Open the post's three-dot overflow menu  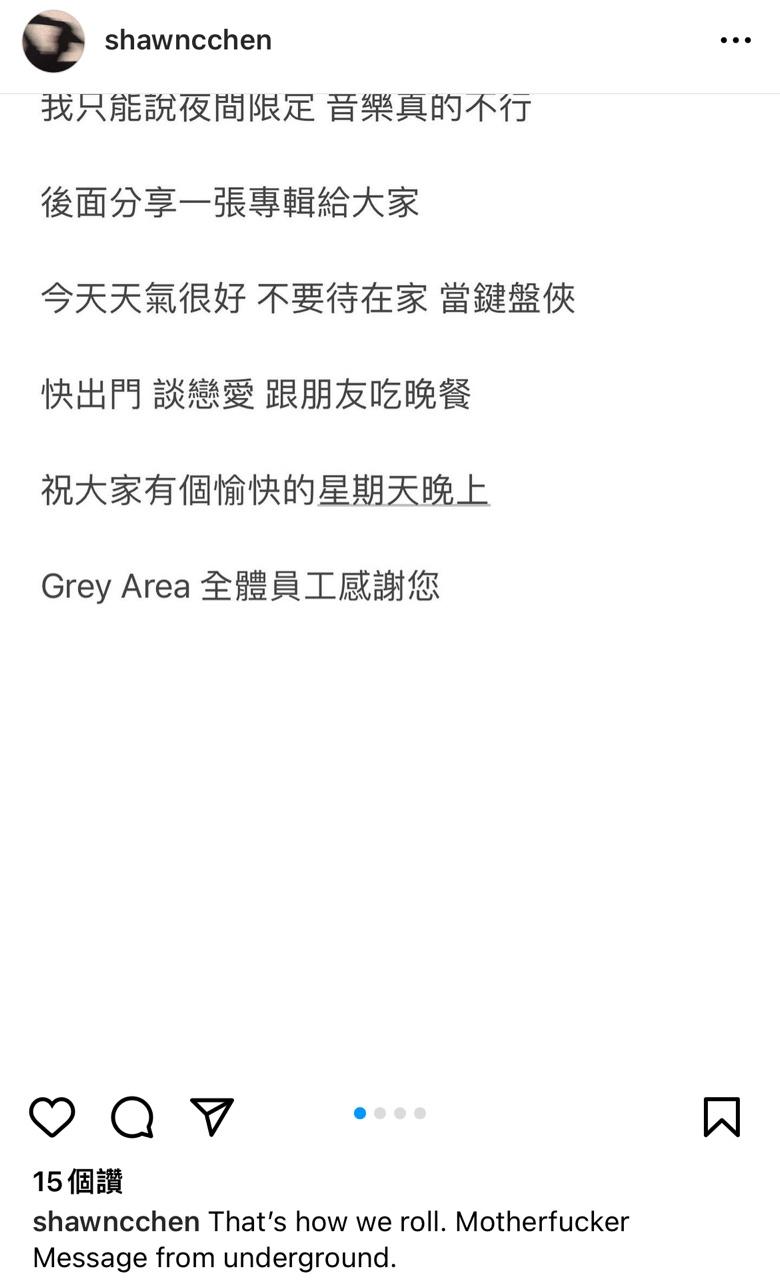[x=735, y=41]
